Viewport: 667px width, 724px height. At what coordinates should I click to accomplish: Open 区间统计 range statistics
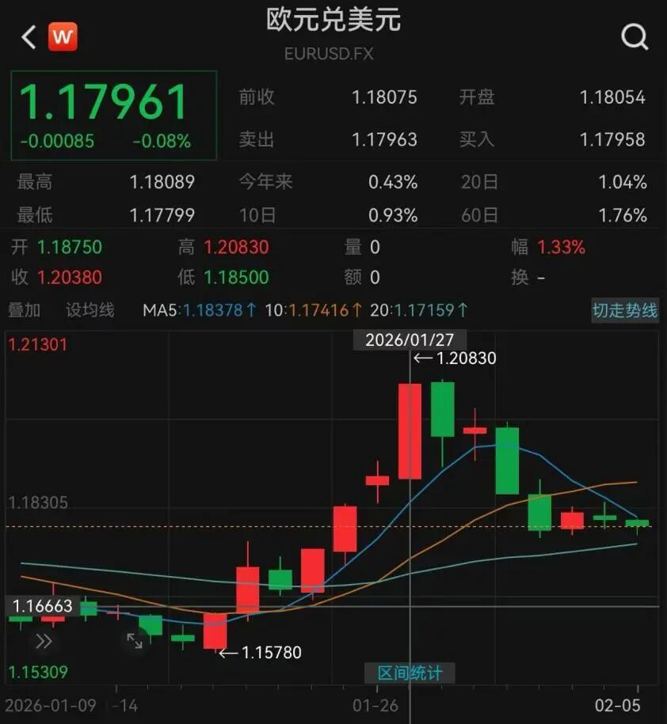coord(410,673)
